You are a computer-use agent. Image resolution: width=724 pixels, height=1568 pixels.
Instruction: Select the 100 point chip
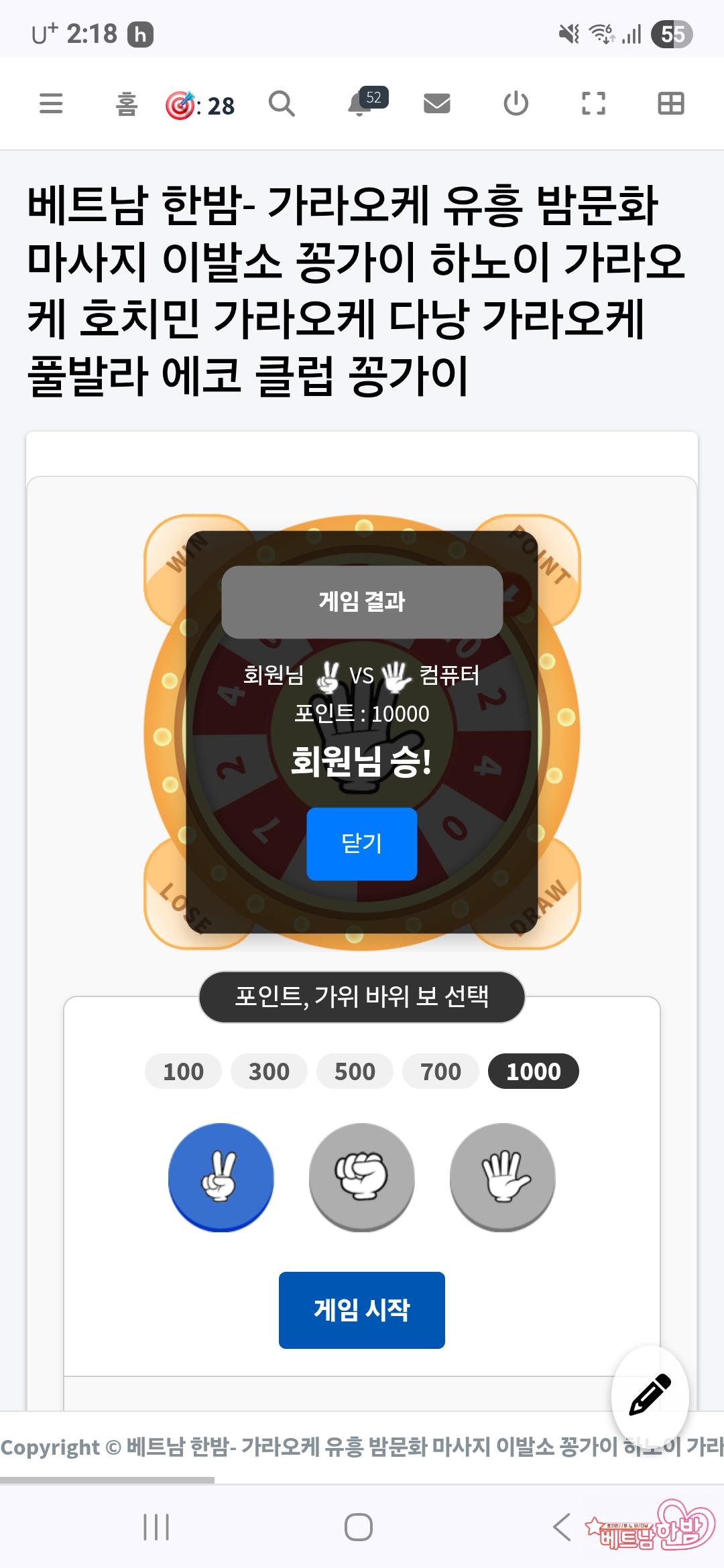[183, 1071]
